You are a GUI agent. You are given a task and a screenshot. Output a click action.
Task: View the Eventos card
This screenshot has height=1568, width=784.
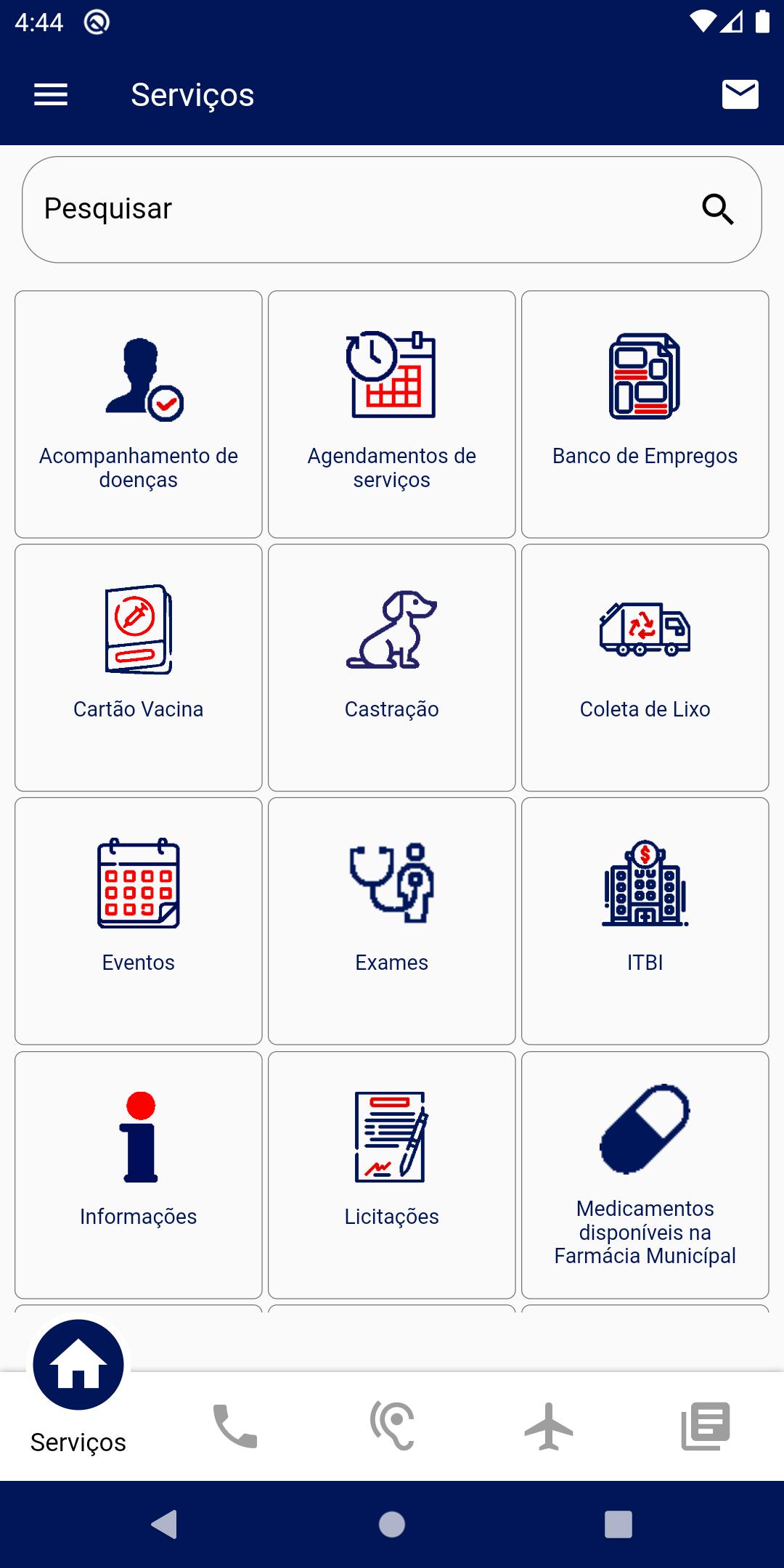[x=139, y=921]
